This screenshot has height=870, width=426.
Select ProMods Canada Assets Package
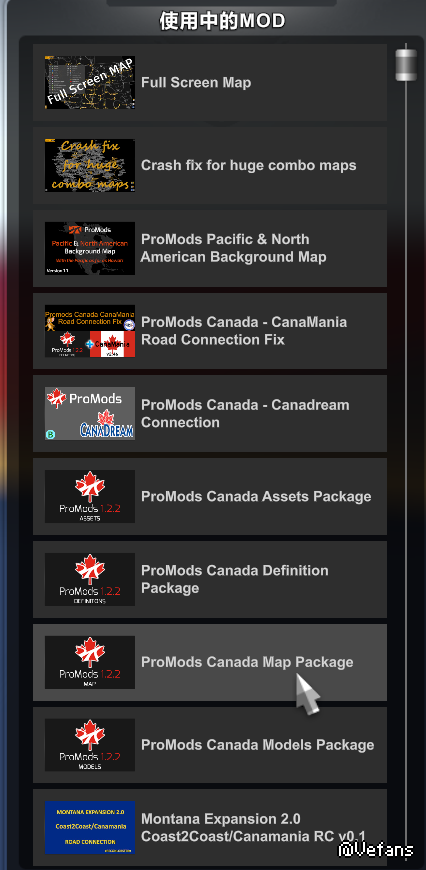pos(210,497)
